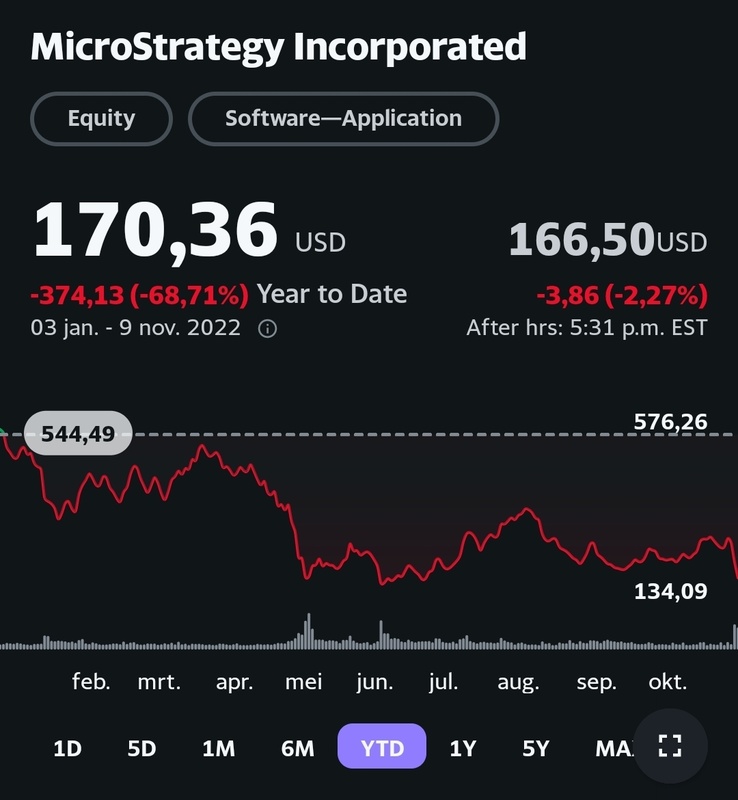This screenshot has height=800, width=738.
Task: Open the Software—Application sector chip
Action: (343, 119)
